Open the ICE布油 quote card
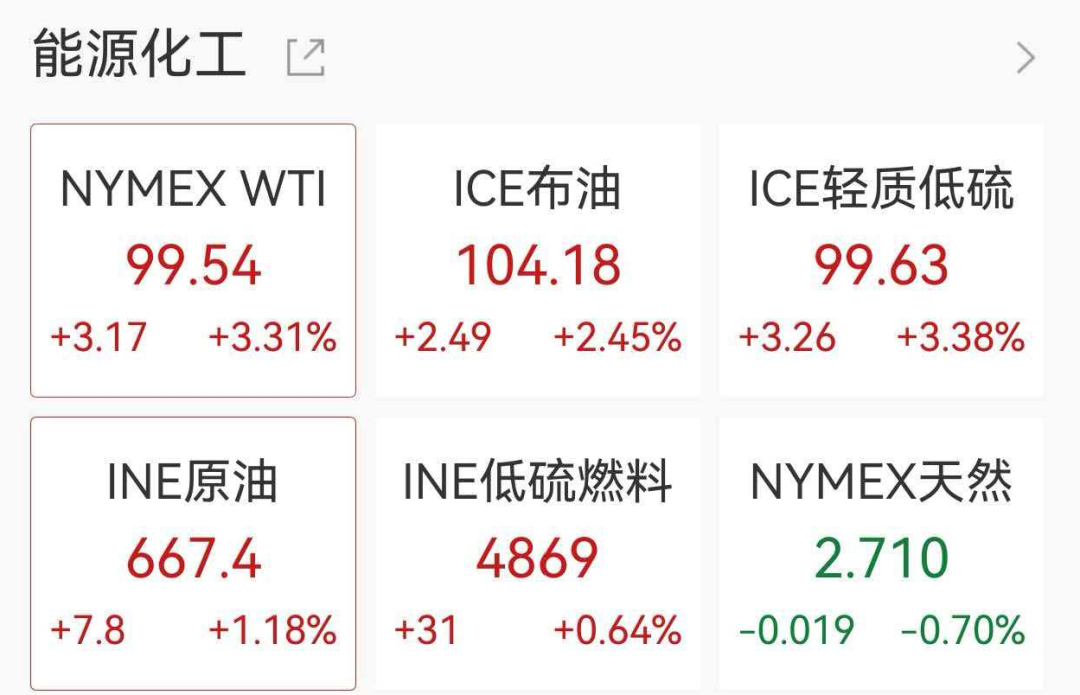1080x695 pixels. 538,261
